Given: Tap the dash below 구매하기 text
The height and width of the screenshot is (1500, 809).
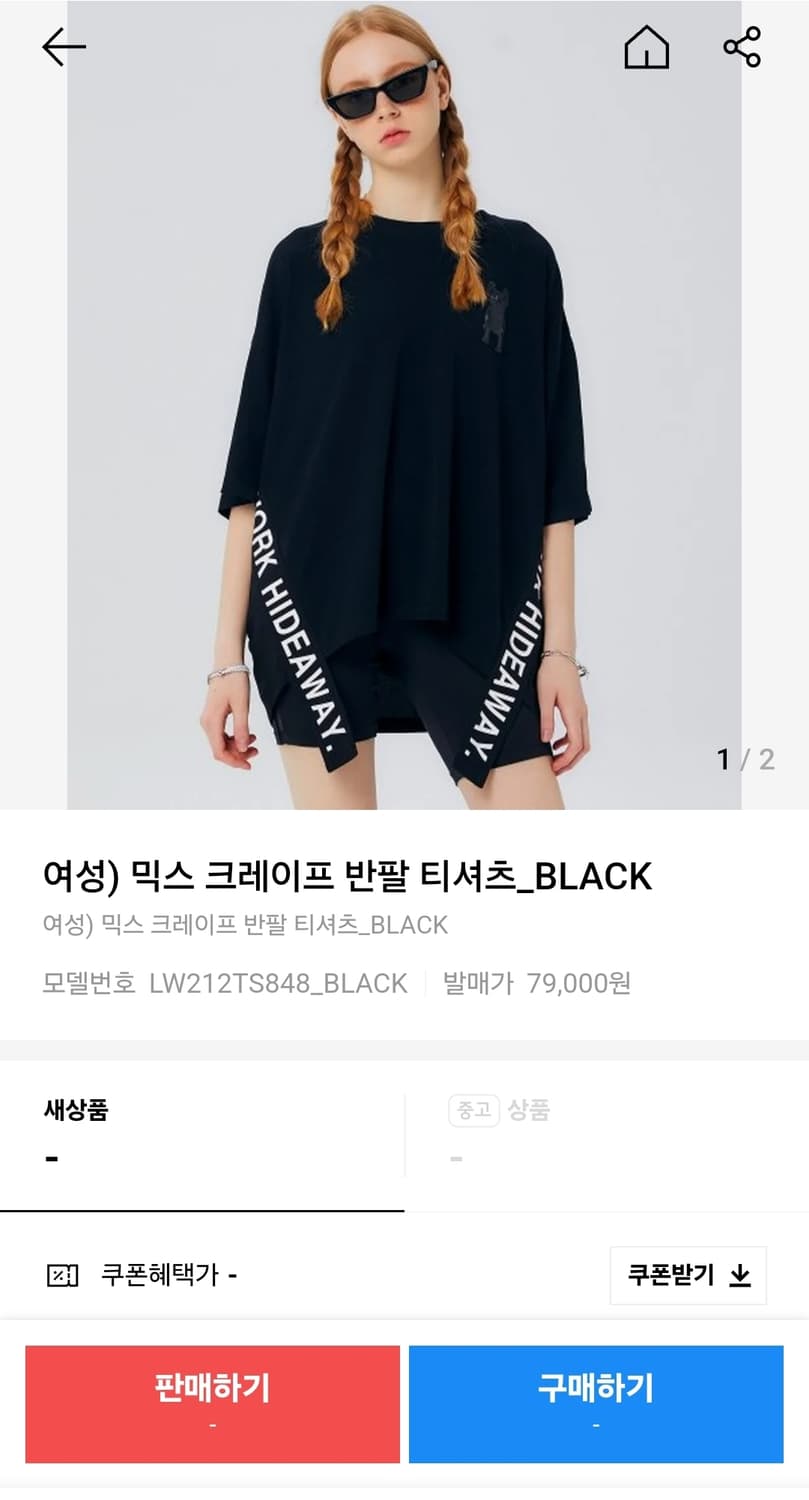Looking at the screenshot, I should pos(595,1423).
